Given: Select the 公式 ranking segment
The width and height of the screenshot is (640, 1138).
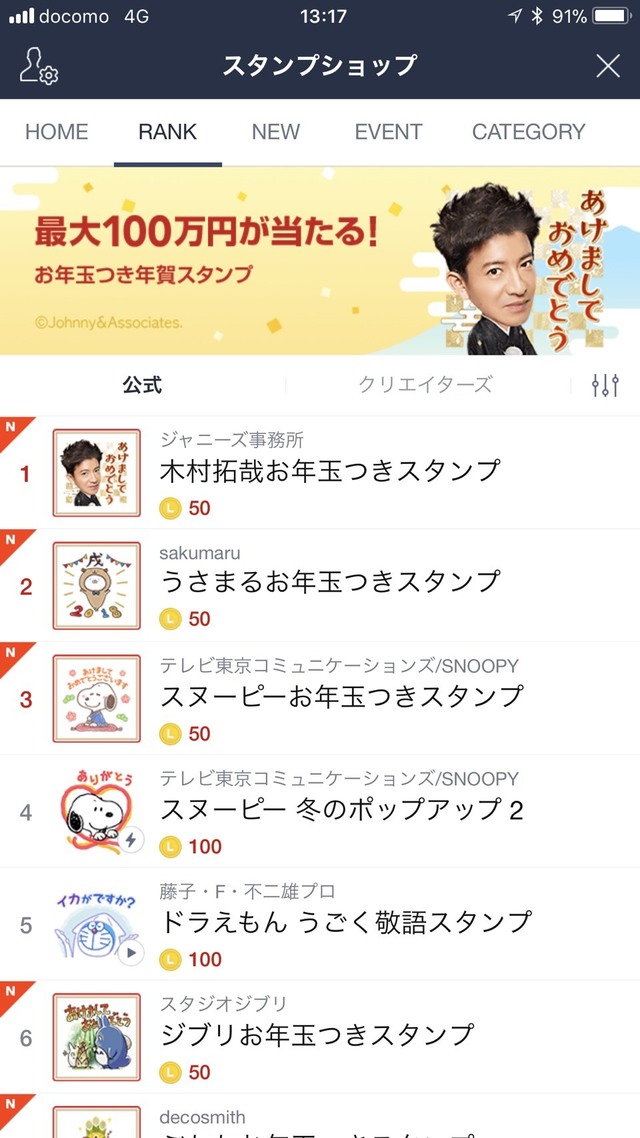Looking at the screenshot, I should [x=142, y=385].
